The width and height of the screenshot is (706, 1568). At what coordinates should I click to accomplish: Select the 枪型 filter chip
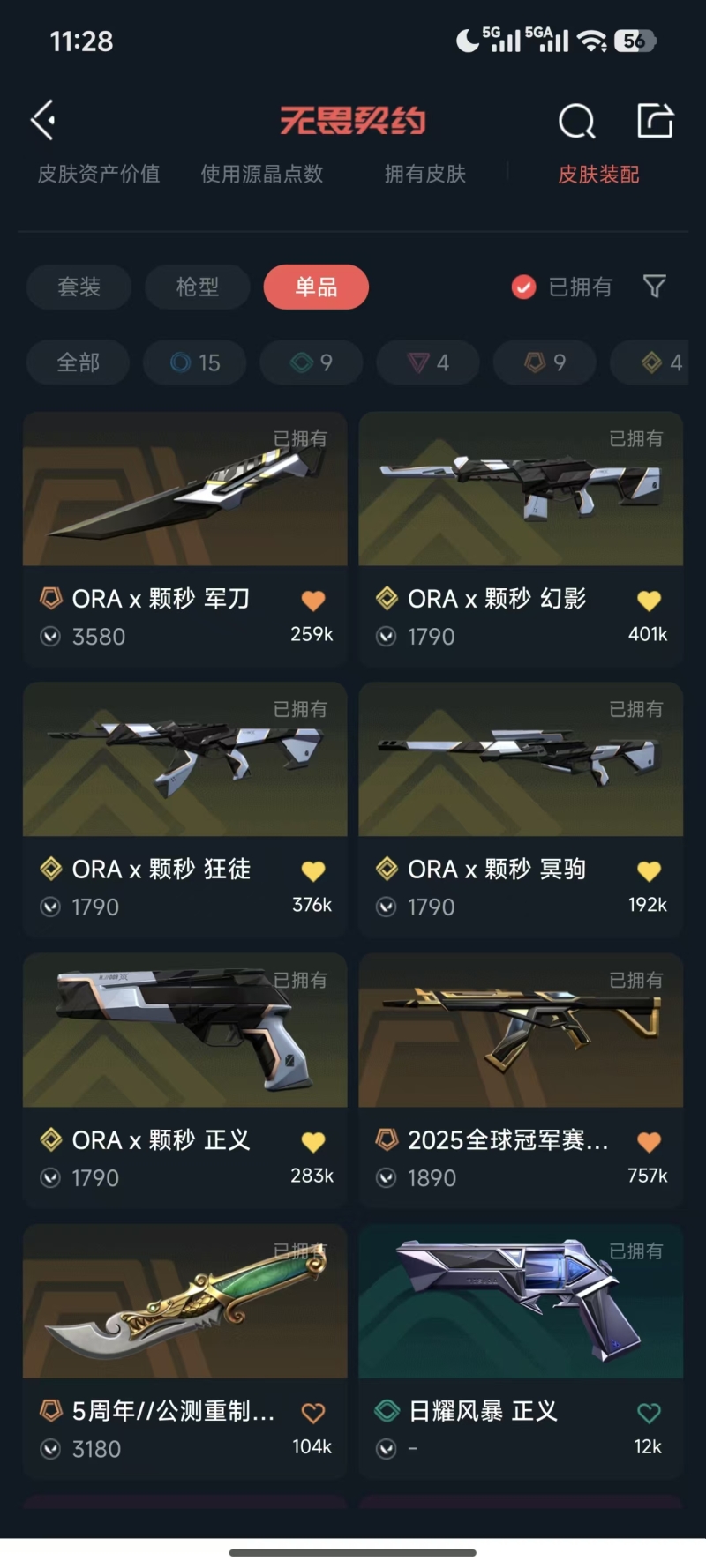tap(198, 287)
